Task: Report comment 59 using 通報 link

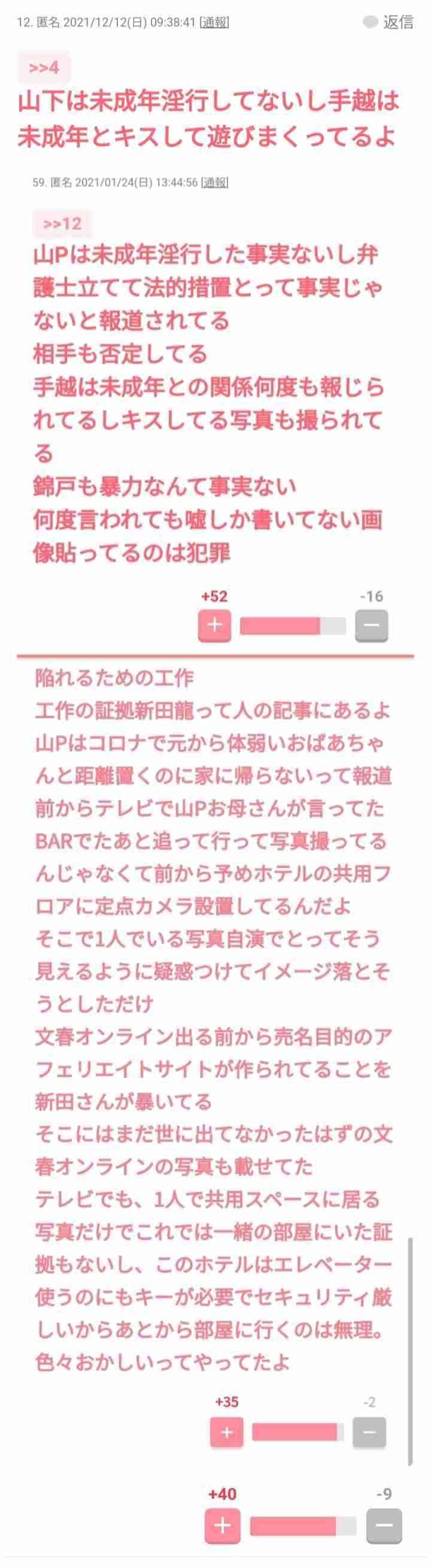Action: point(214,183)
